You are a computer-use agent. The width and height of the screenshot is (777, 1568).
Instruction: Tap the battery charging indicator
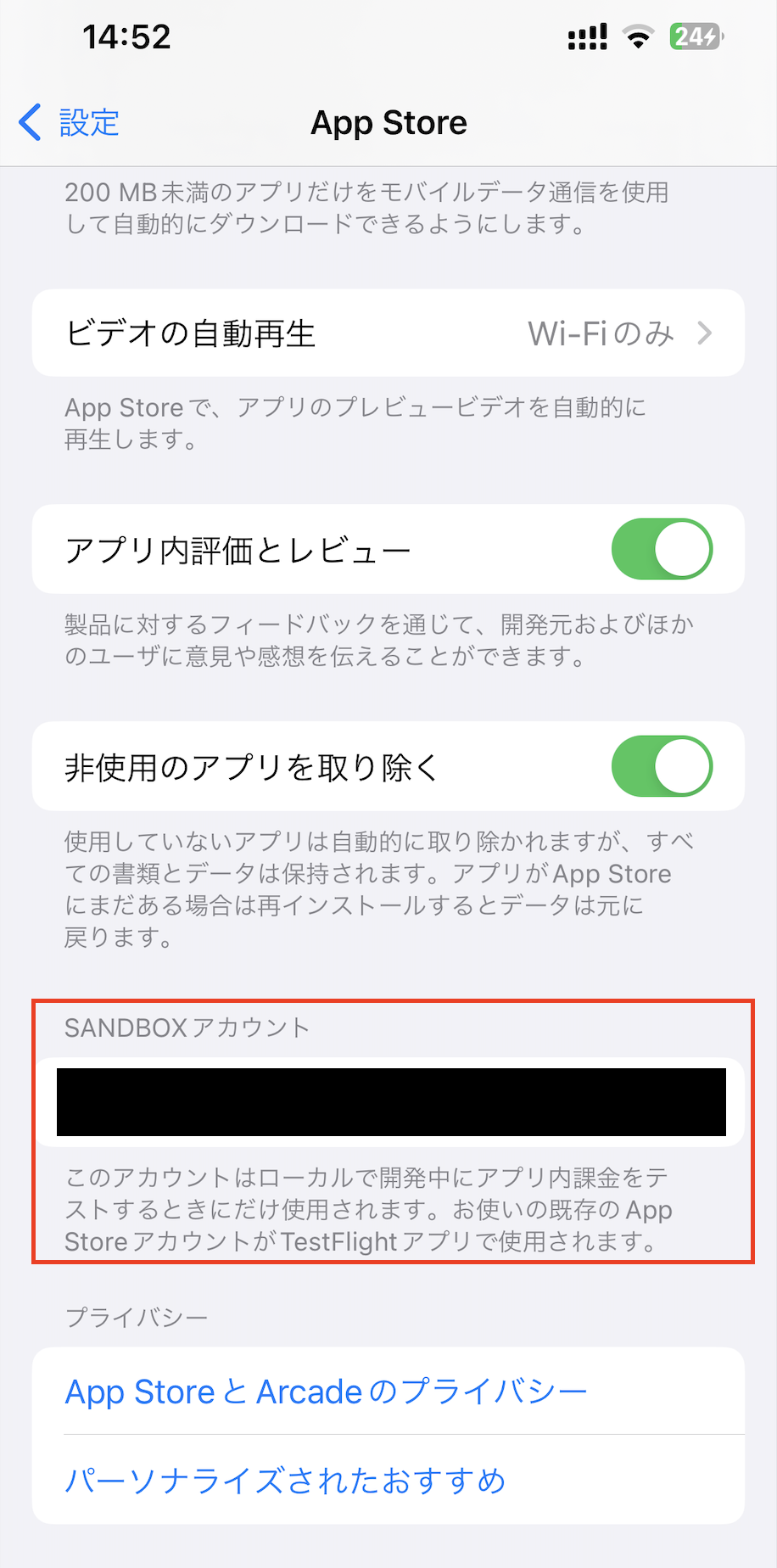(696, 36)
